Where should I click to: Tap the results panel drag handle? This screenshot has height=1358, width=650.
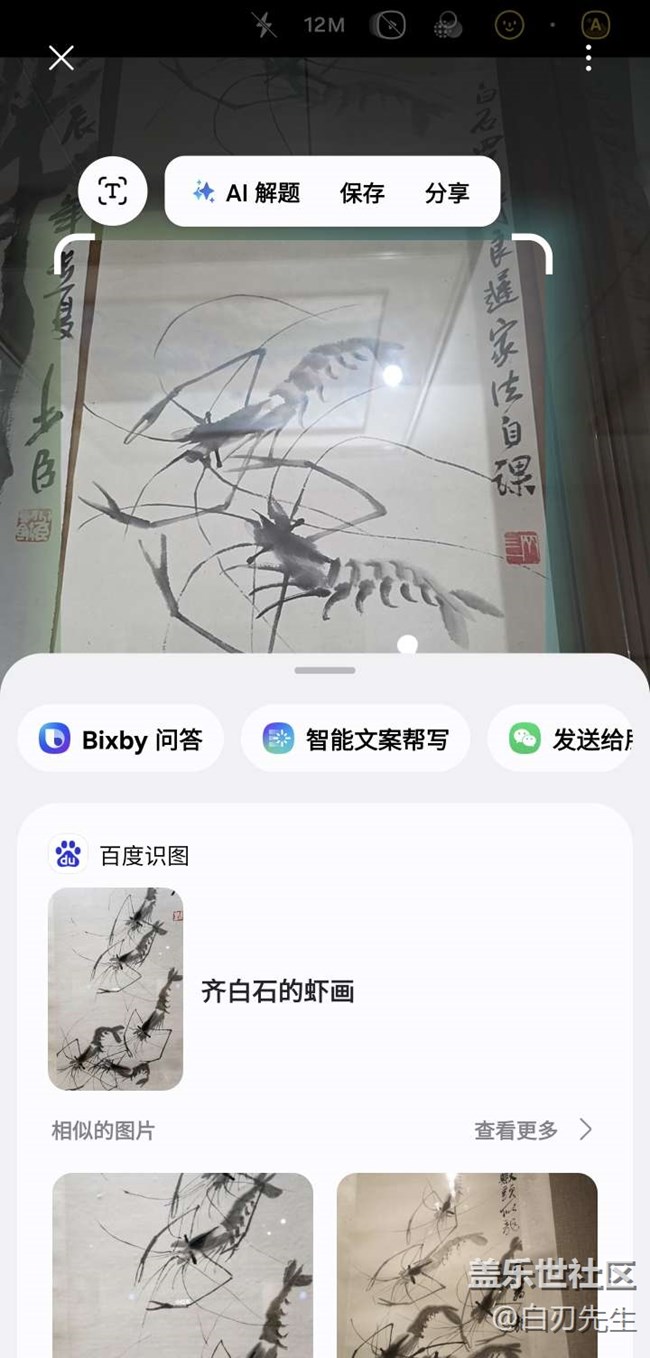coord(325,670)
